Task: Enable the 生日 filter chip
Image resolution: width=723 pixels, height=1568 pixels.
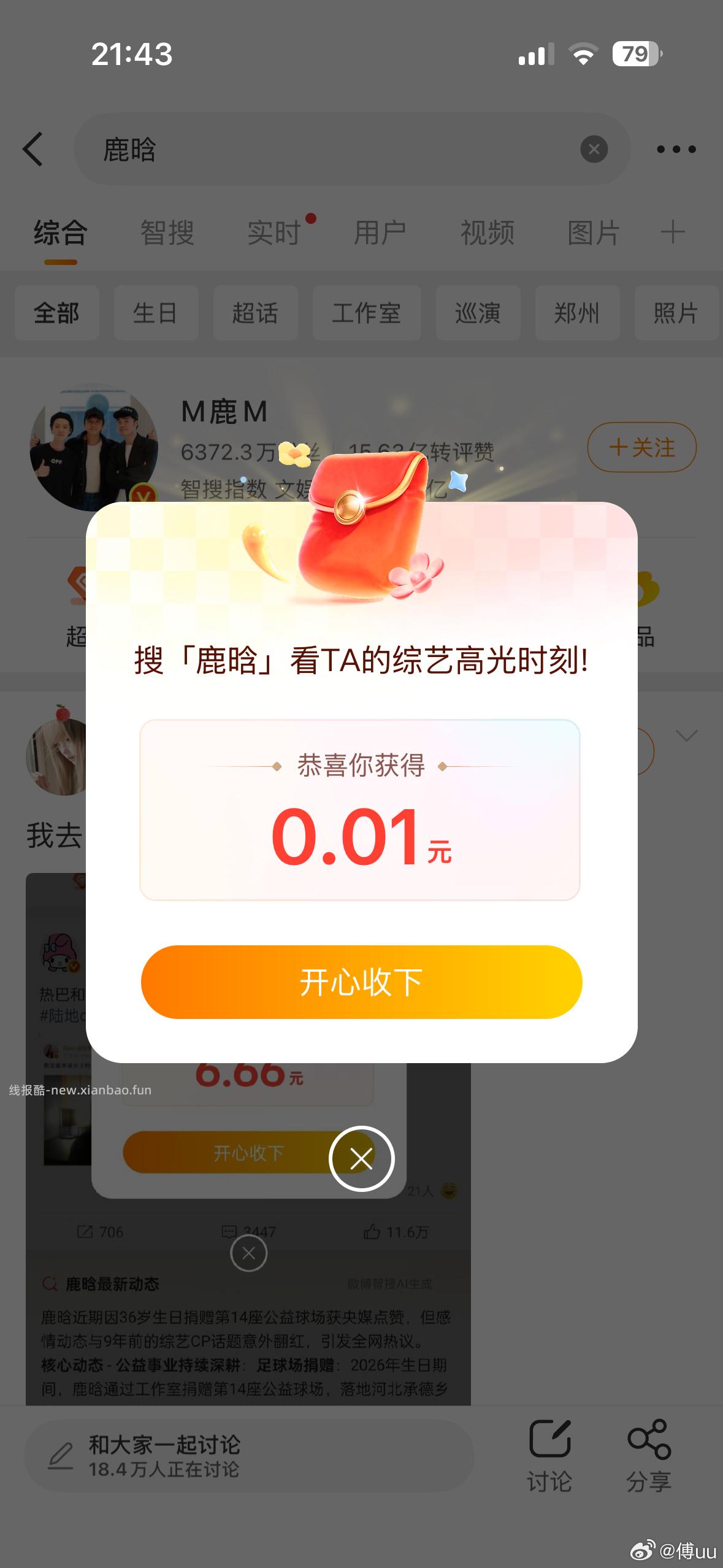Action: pos(156,313)
